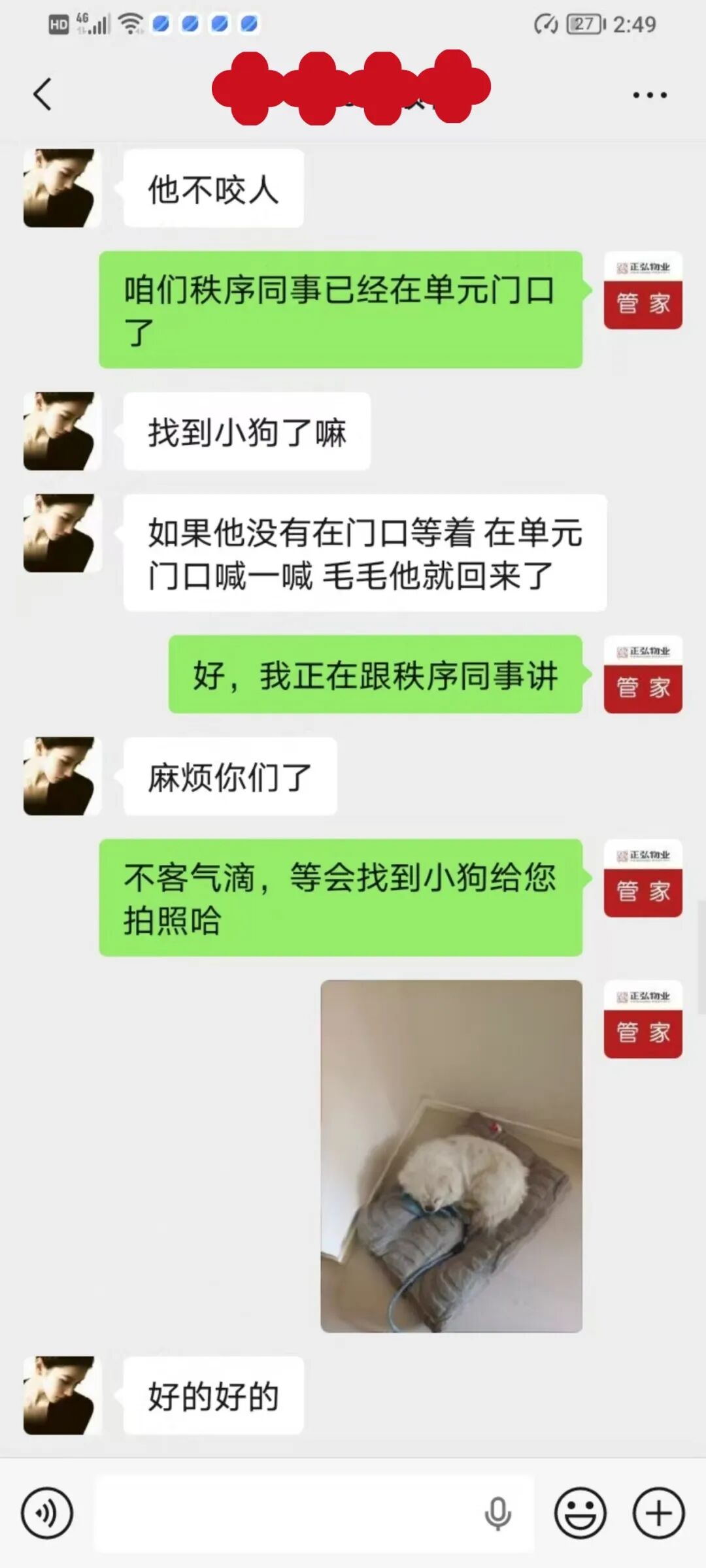This screenshot has height=1568, width=706.
Task: Tap the microphone icon in the input box
Action: pos(497,1513)
